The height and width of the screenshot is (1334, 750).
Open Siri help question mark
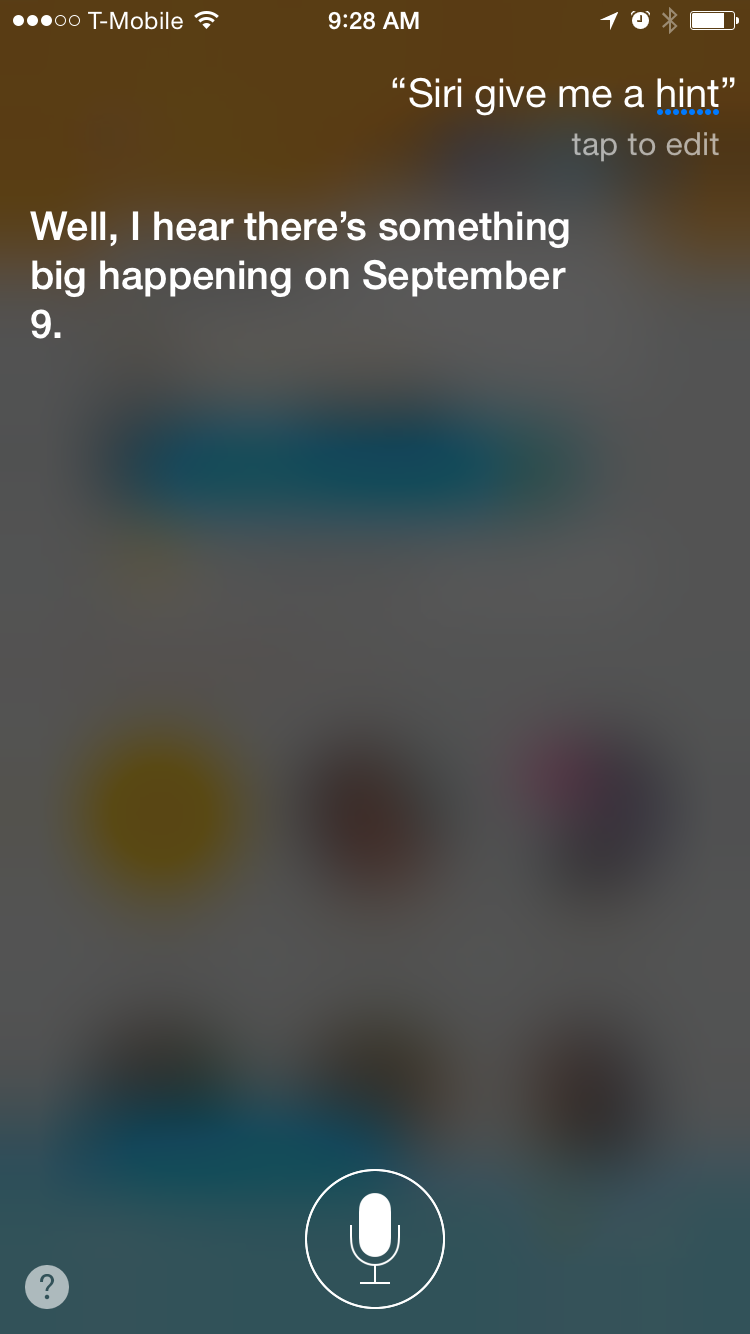pyautogui.click(x=47, y=1287)
